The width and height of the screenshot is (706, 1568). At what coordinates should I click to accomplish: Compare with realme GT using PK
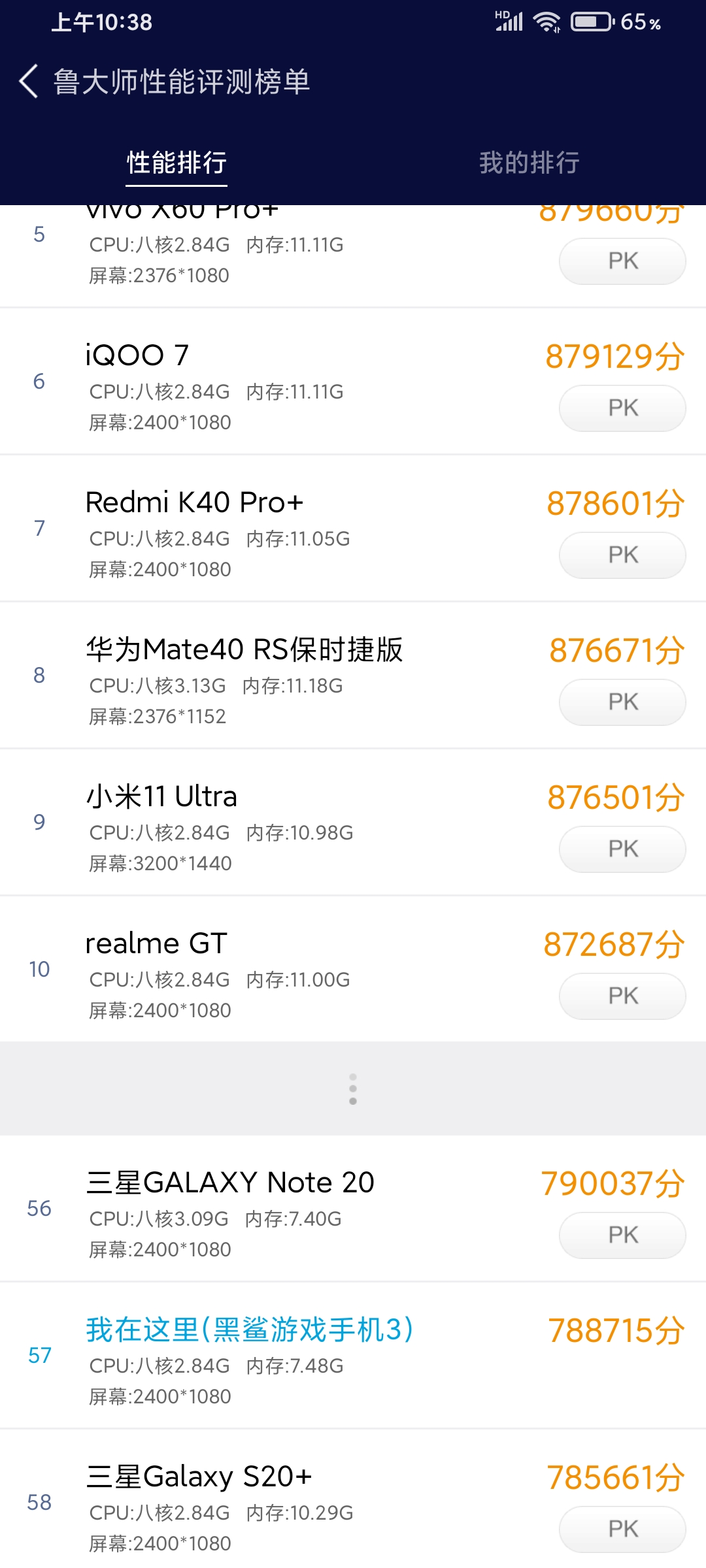[x=622, y=996]
